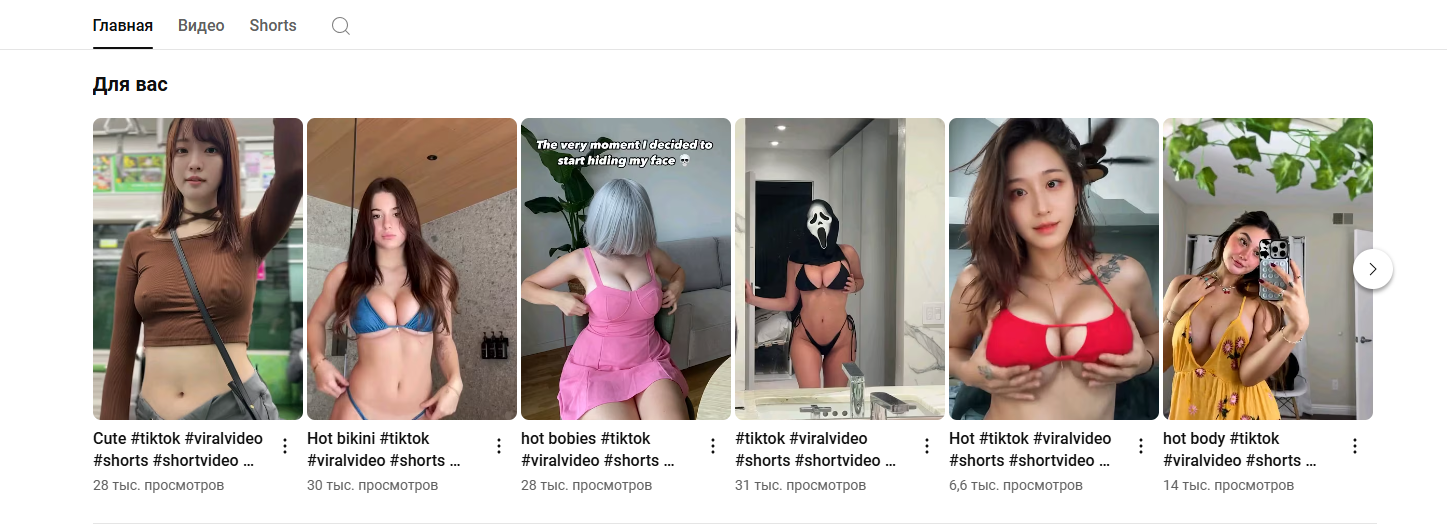Open the options menu for 'hot bobies'

click(713, 446)
